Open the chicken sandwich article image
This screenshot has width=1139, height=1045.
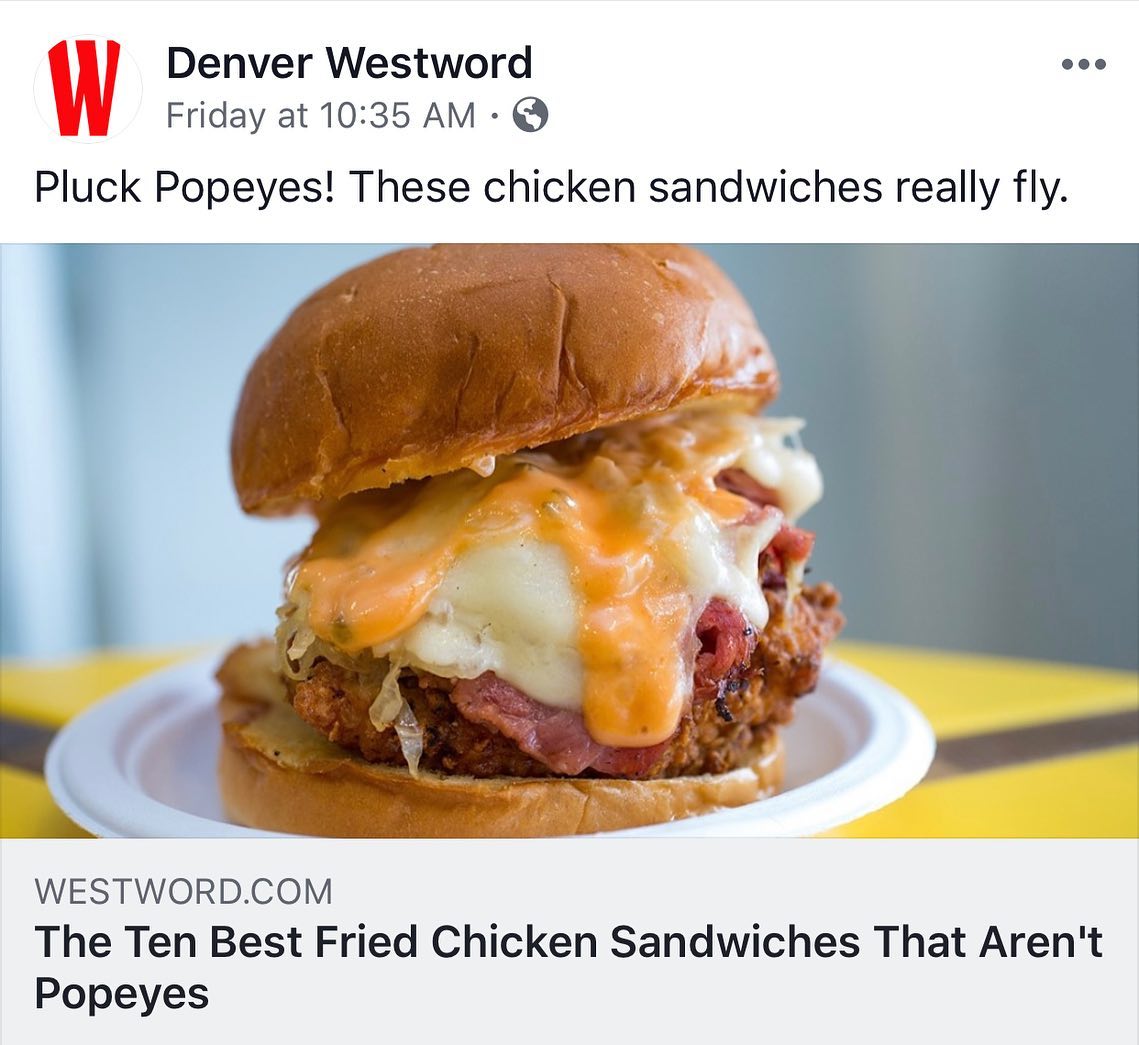569,540
